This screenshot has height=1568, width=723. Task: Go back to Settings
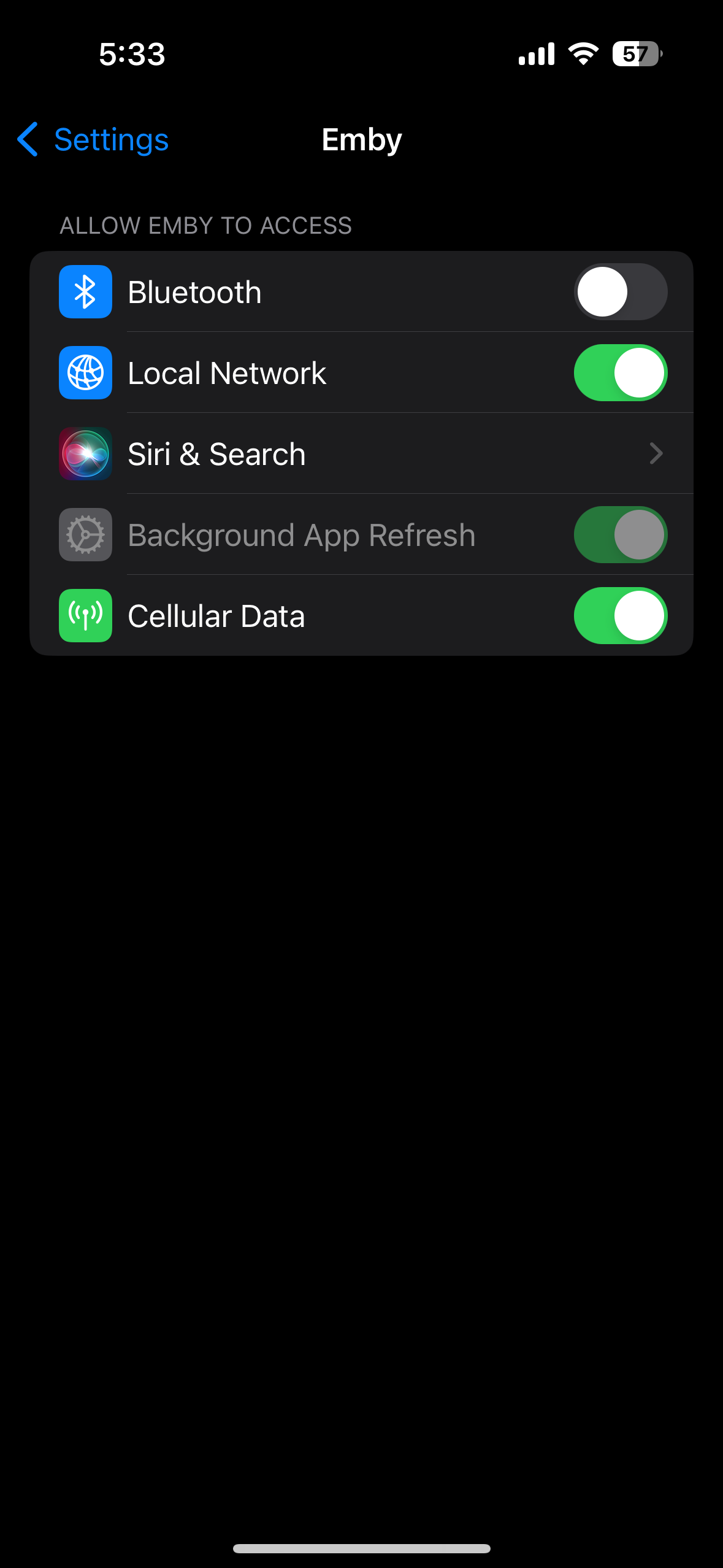[93, 140]
